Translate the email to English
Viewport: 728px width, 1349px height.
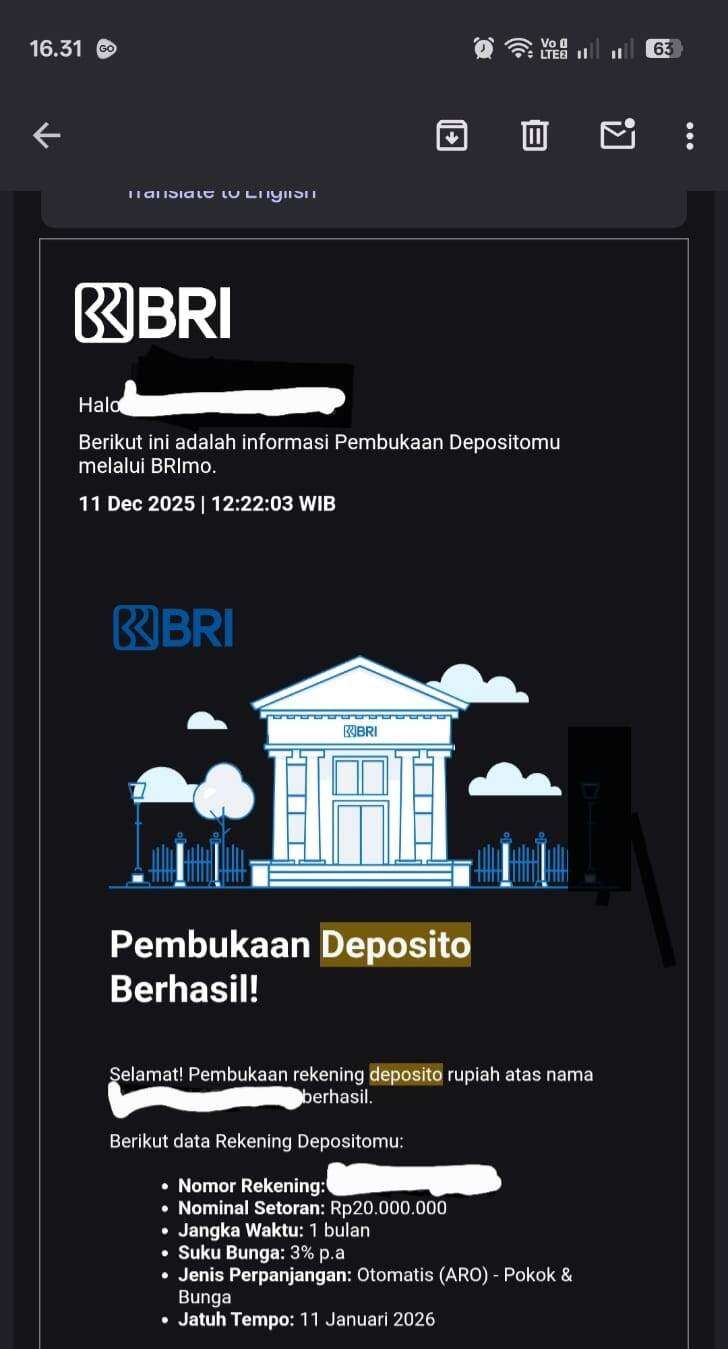click(221, 191)
